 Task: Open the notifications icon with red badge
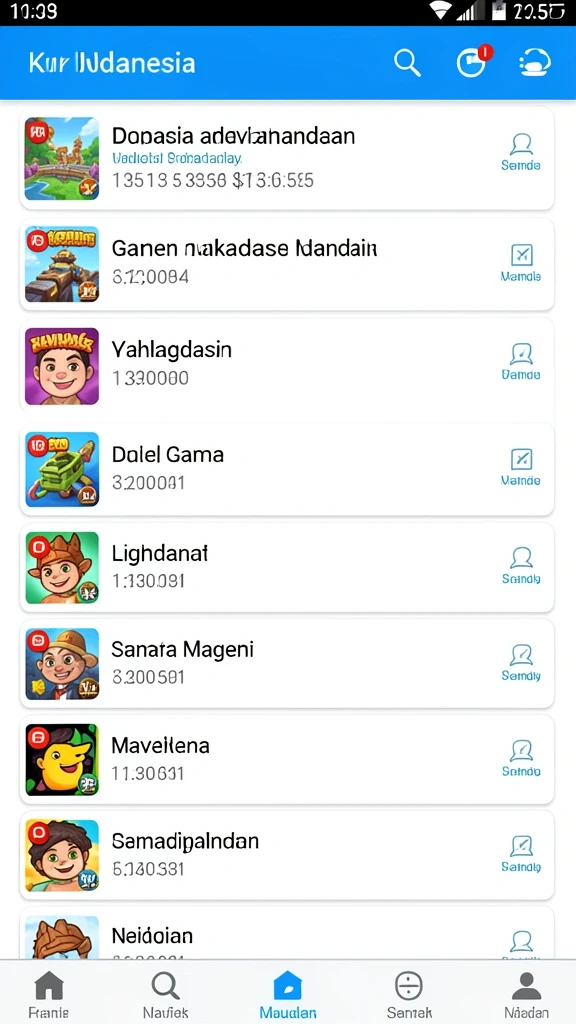pyautogui.click(x=473, y=63)
